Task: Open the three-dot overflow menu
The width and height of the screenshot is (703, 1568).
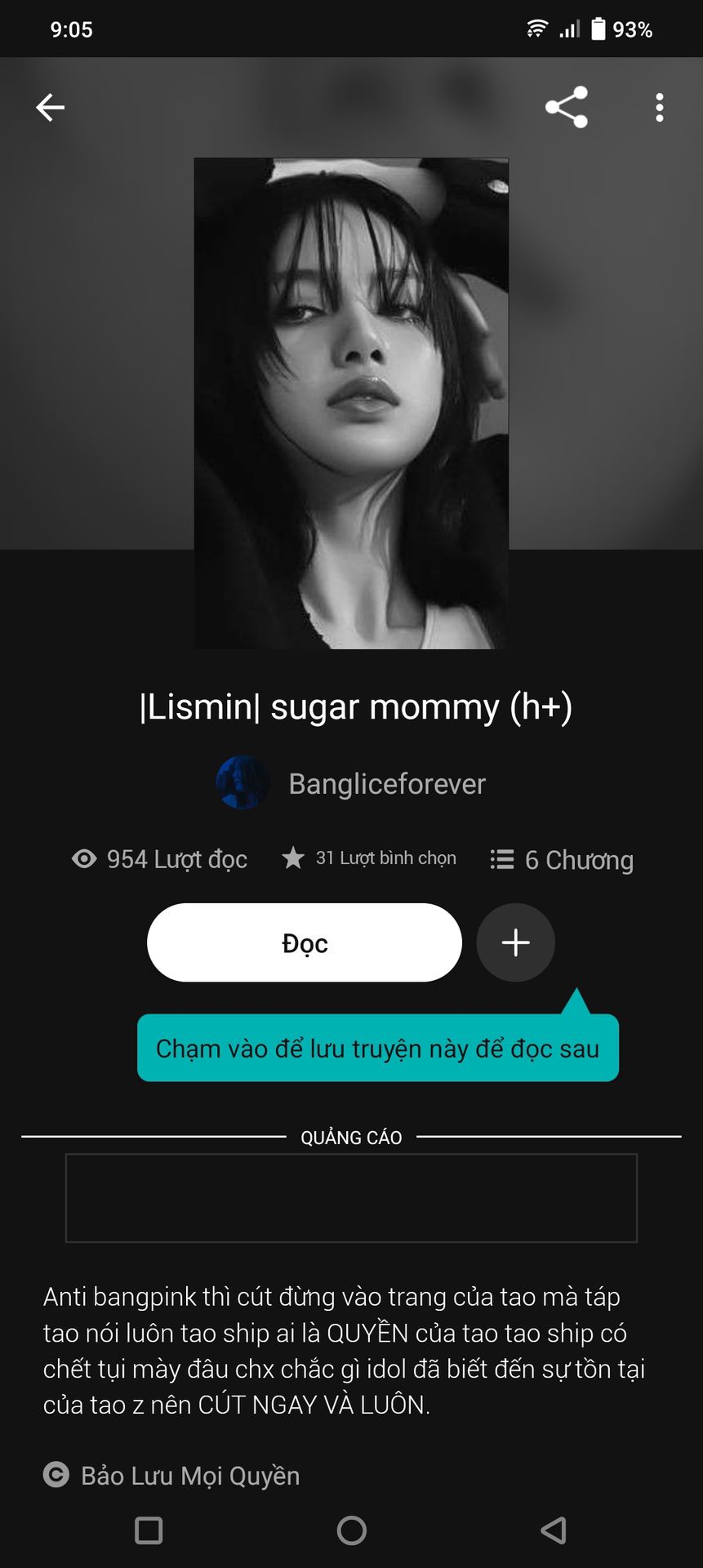Action: click(x=660, y=107)
